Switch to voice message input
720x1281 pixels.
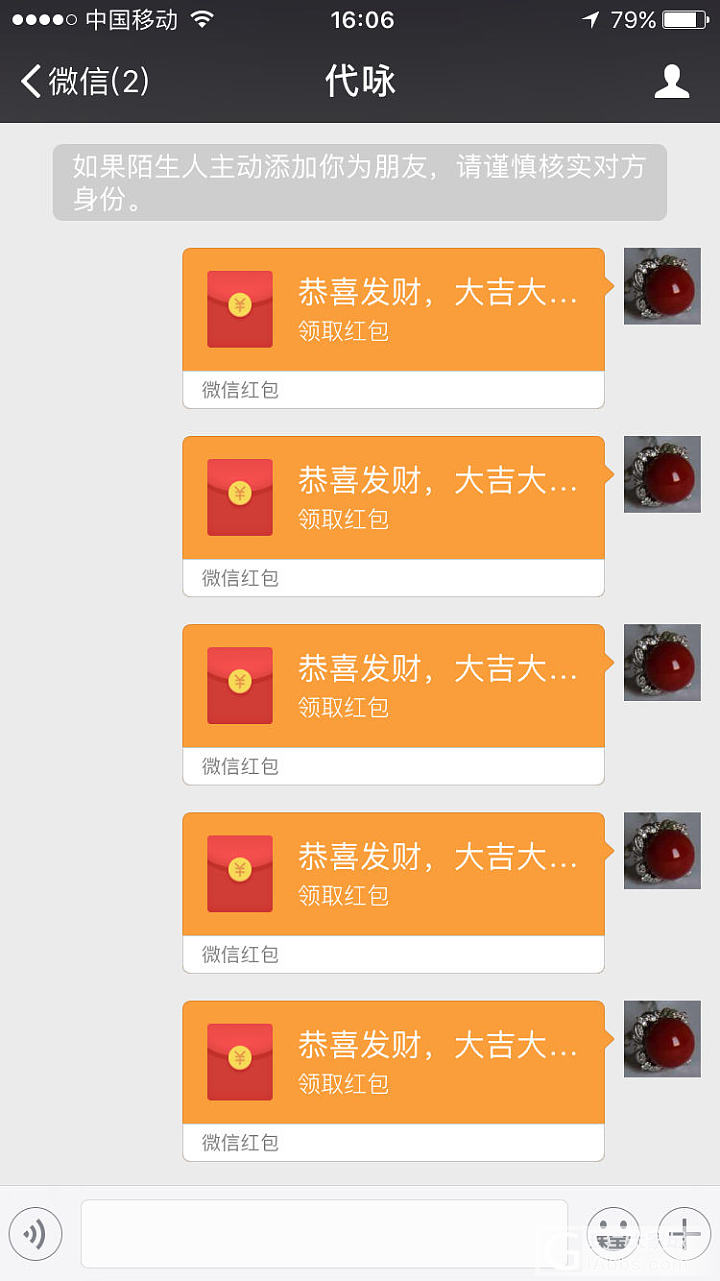[x=35, y=1234]
